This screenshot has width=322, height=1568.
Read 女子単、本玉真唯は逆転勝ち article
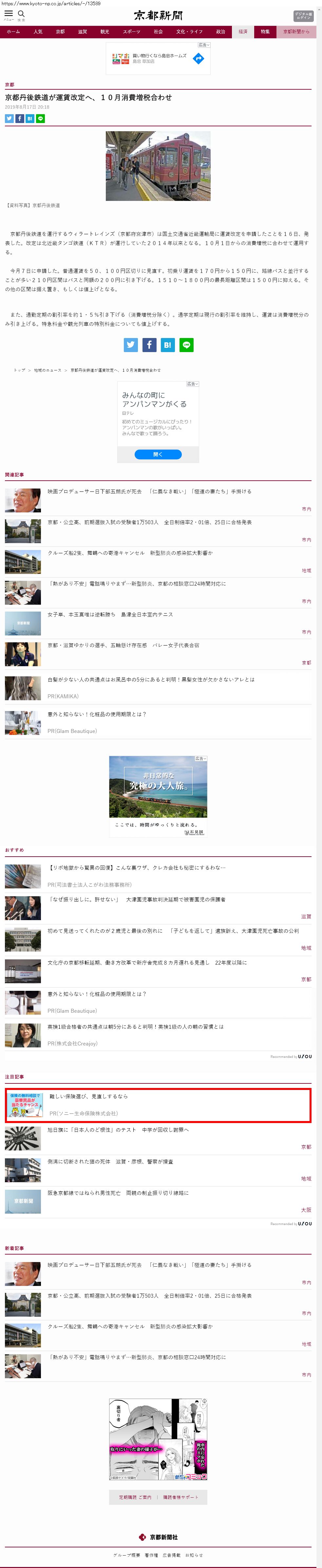tap(110, 614)
